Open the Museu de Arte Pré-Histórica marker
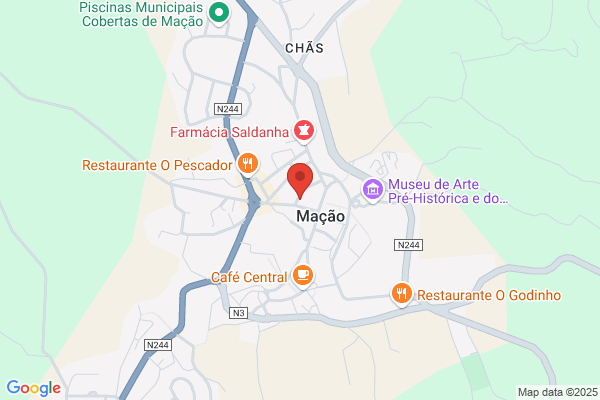The height and width of the screenshot is (400, 600). pos(373,190)
